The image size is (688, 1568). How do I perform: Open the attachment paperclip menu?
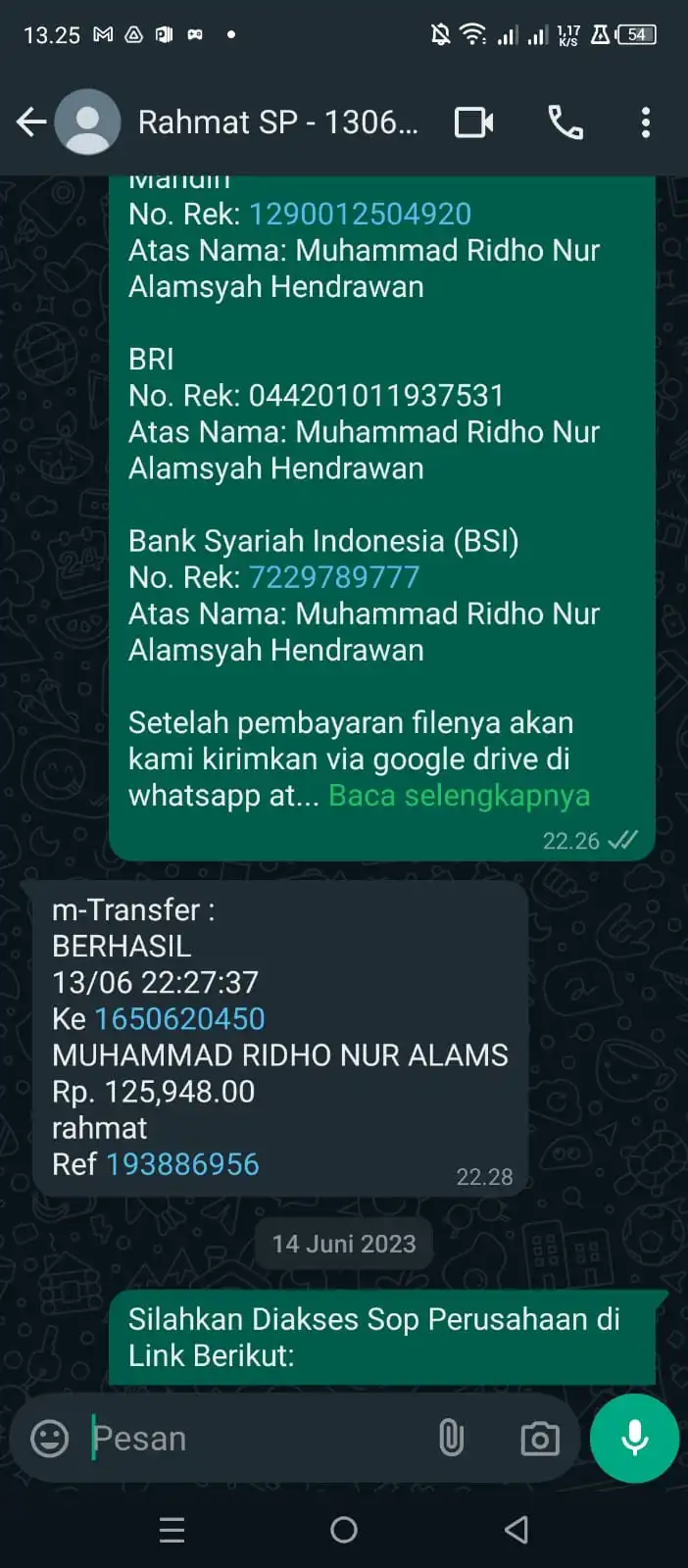click(451, 1439)
